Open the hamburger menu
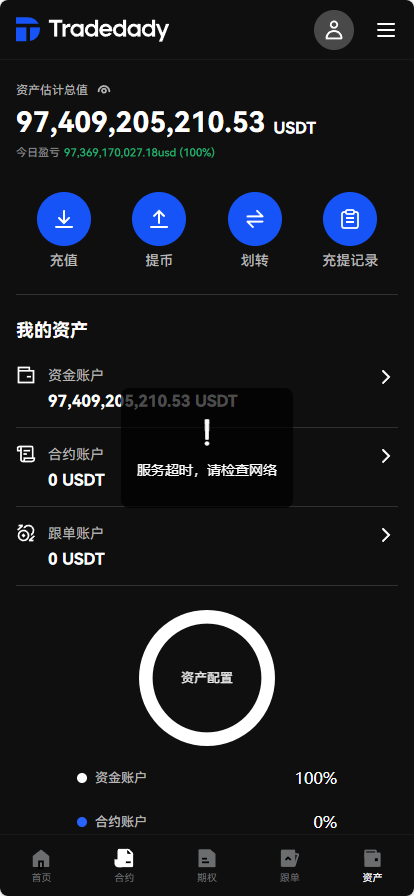 click(386, 30)
